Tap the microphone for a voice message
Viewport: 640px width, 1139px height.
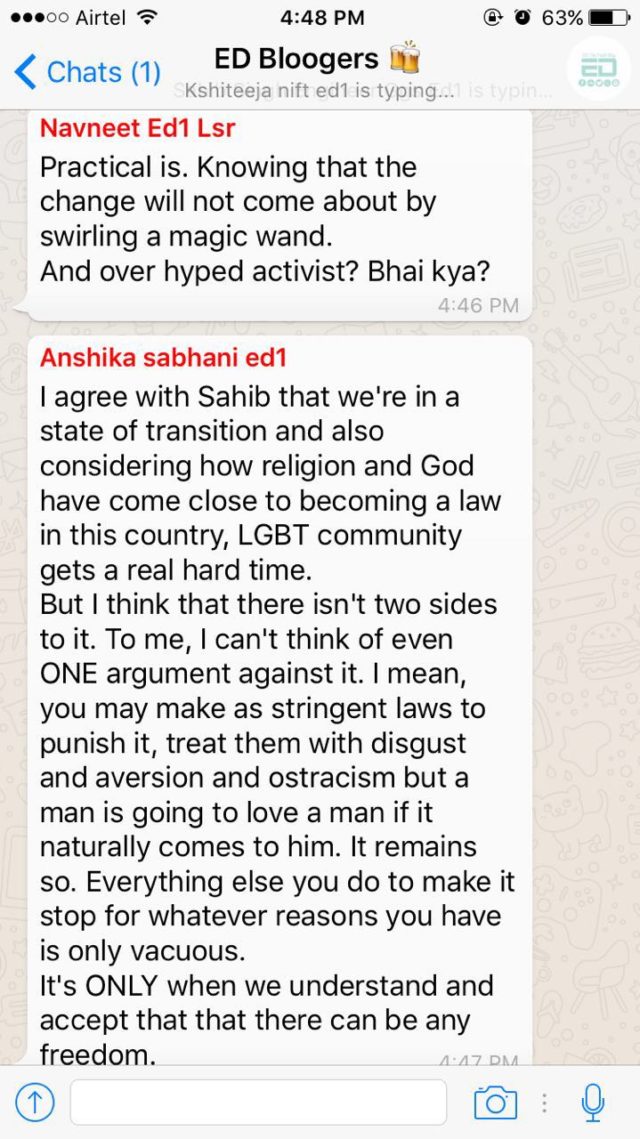(594, 1103)
